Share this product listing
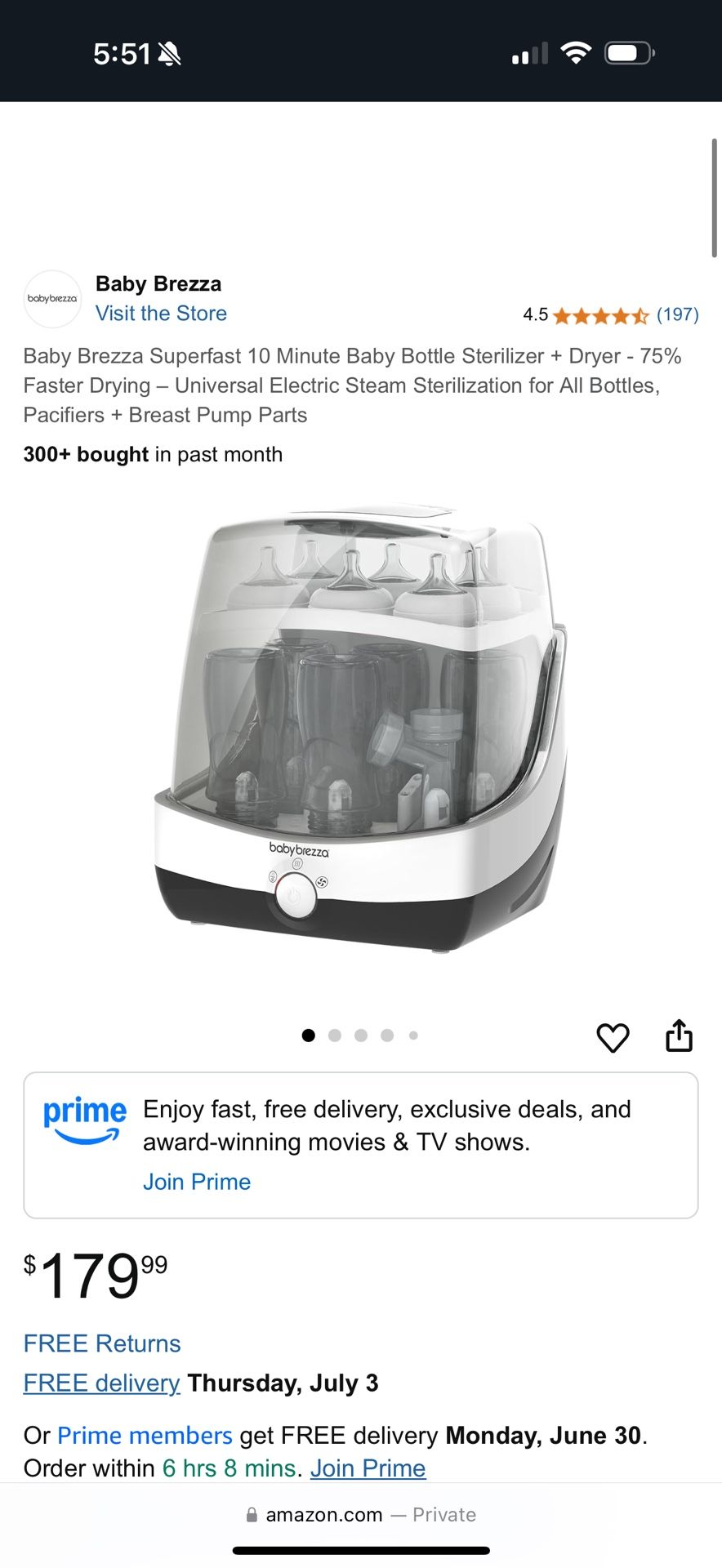This screenshot has height=1568, width=722. [x=679, y=1036]
